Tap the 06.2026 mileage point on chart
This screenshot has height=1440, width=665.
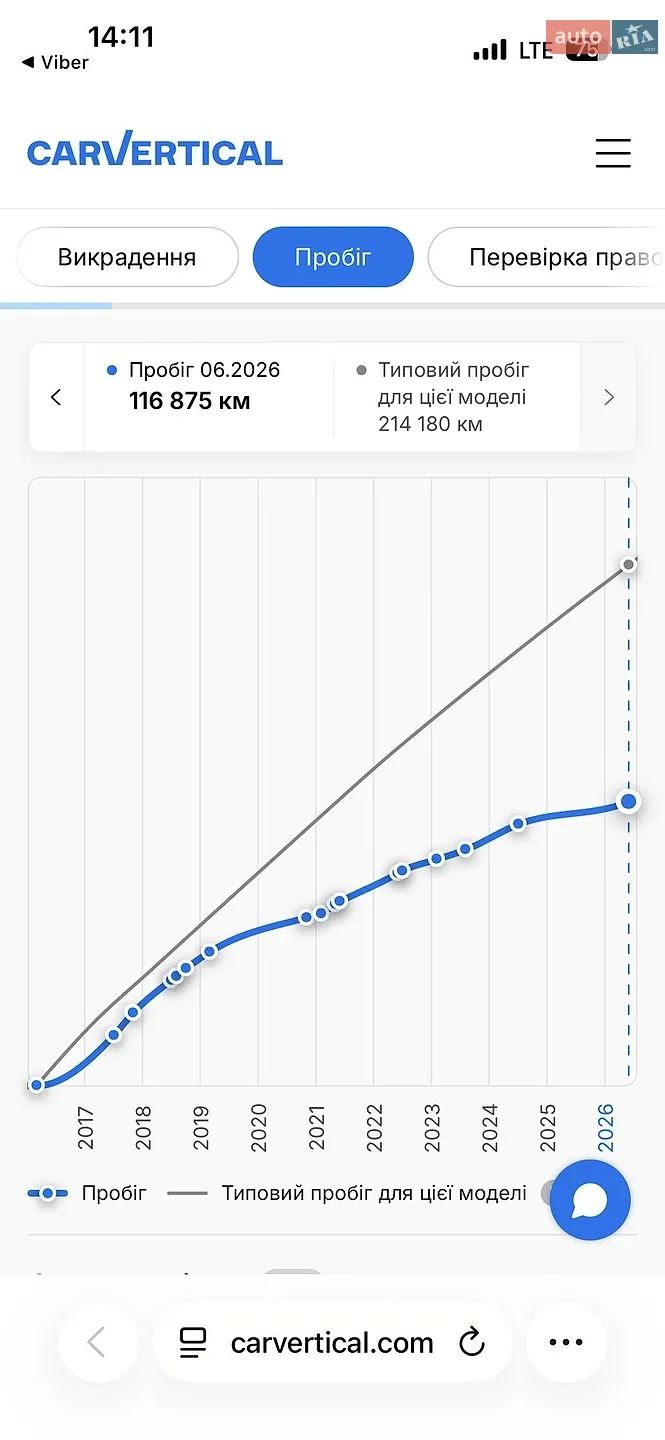tap(628, 801)
